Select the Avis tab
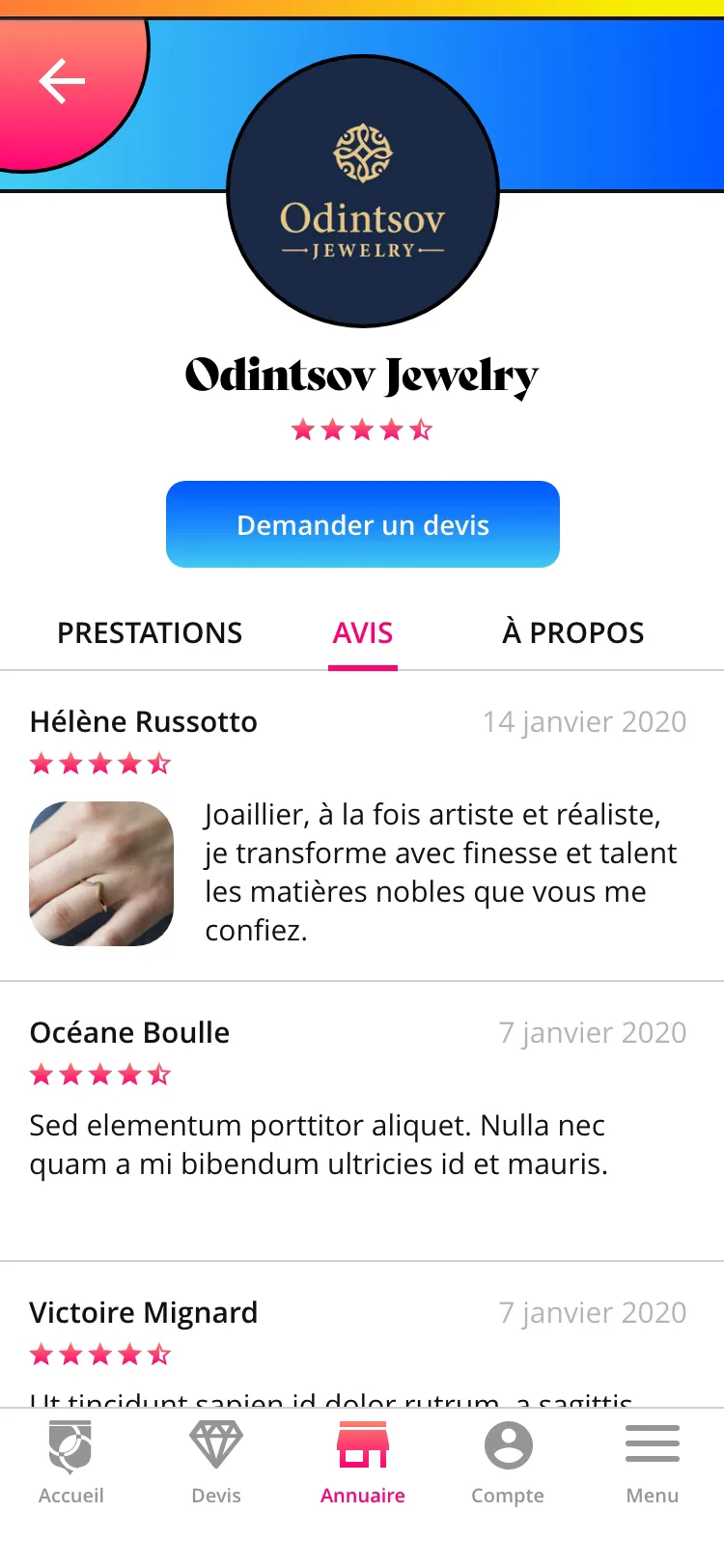 click(x=363, y=633)
